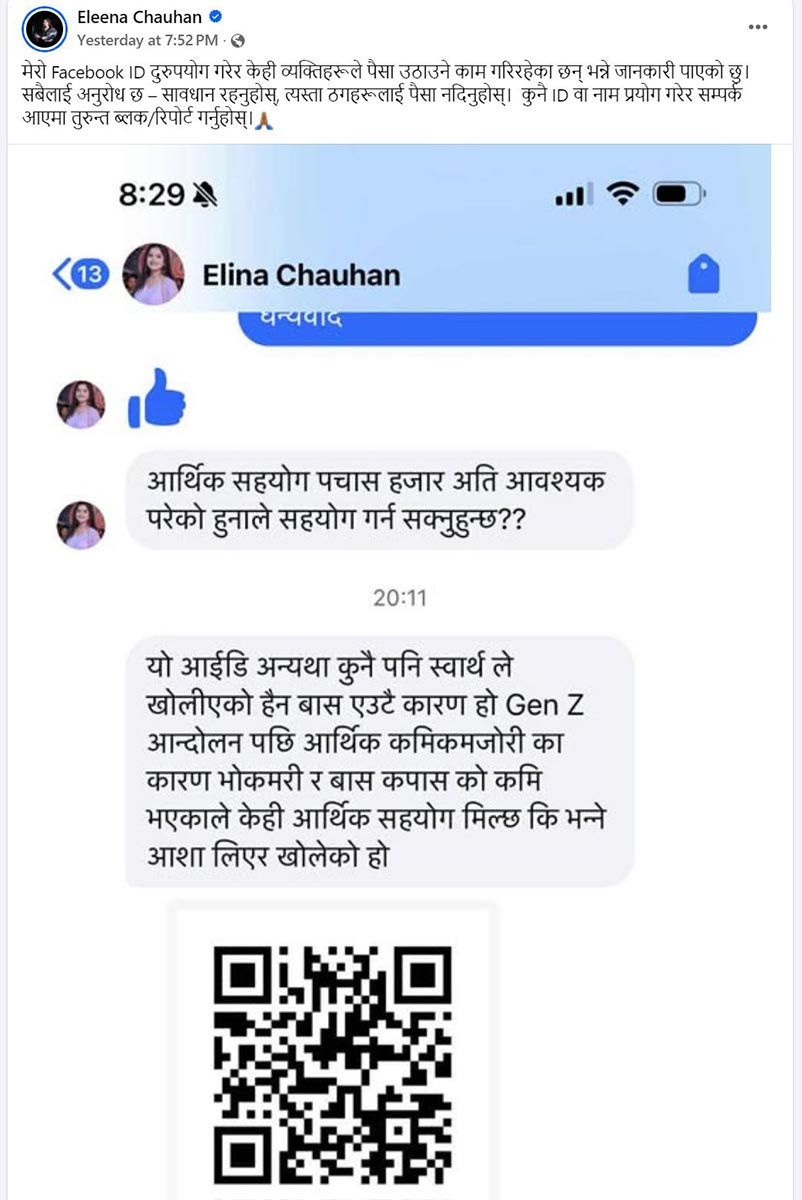
Task: Open the post's three-dot overflow menu
Action: click(x=757, y=27)
